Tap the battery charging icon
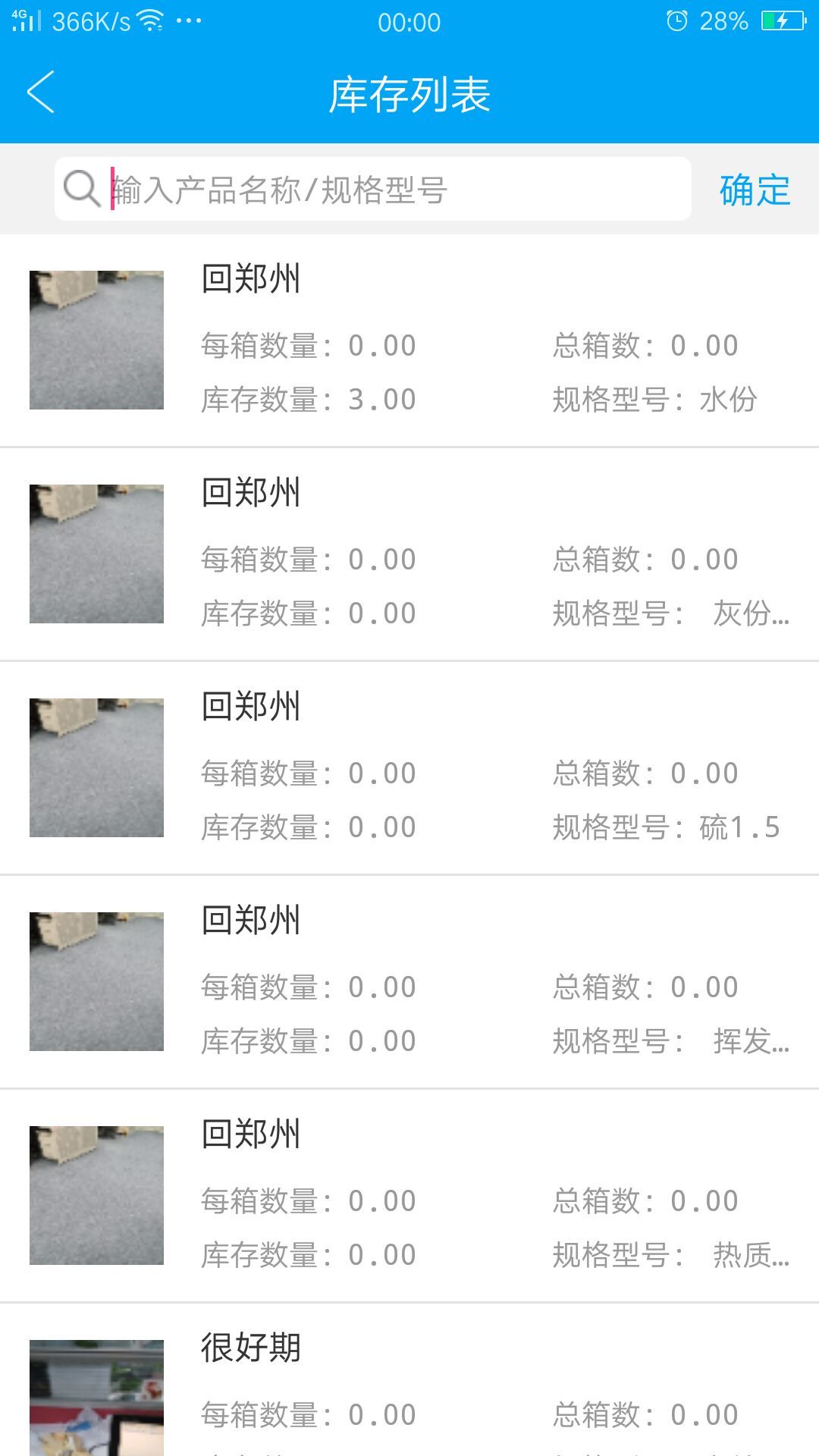Screen dimensions: 819x1456 [782, 21]
